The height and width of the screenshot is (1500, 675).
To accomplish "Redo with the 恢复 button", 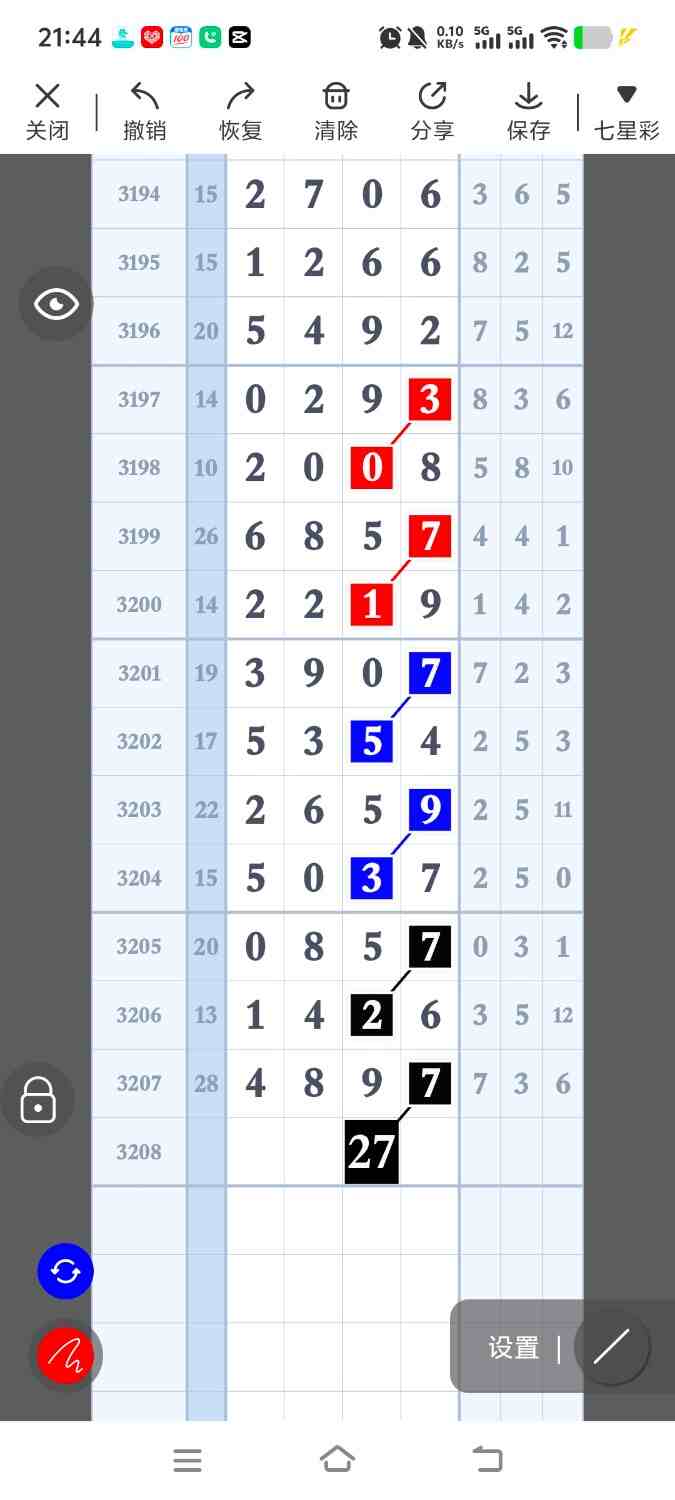I will click(x=240, y=111).
